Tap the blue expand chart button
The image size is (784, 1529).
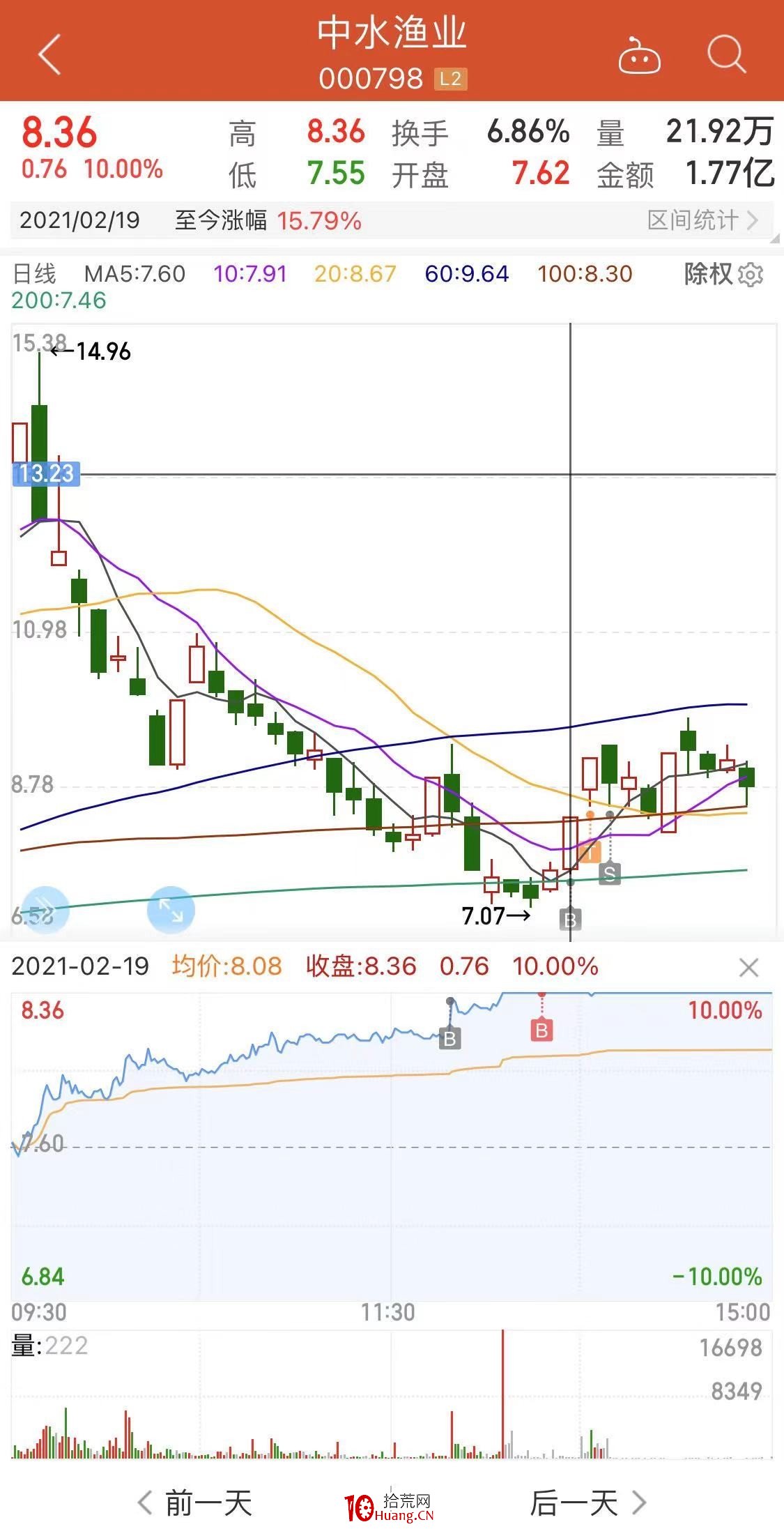[x=171, y=910]
